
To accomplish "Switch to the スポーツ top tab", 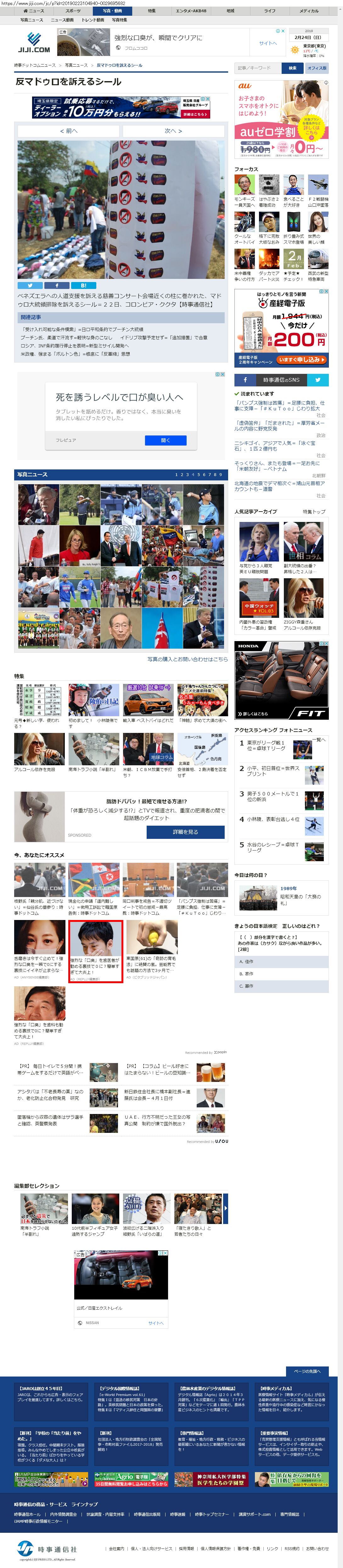I will pos(72,11).
